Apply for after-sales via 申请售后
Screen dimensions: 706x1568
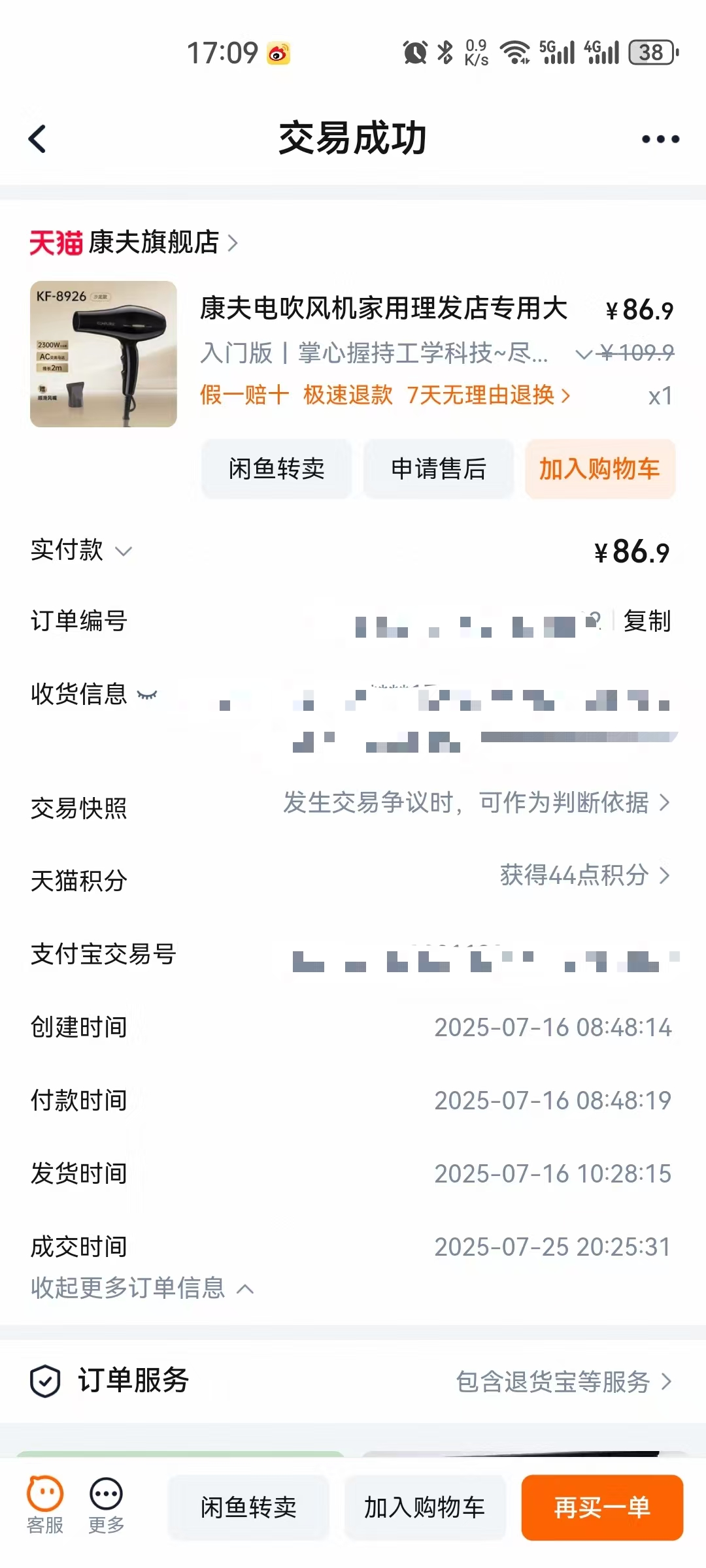point(439,468)
